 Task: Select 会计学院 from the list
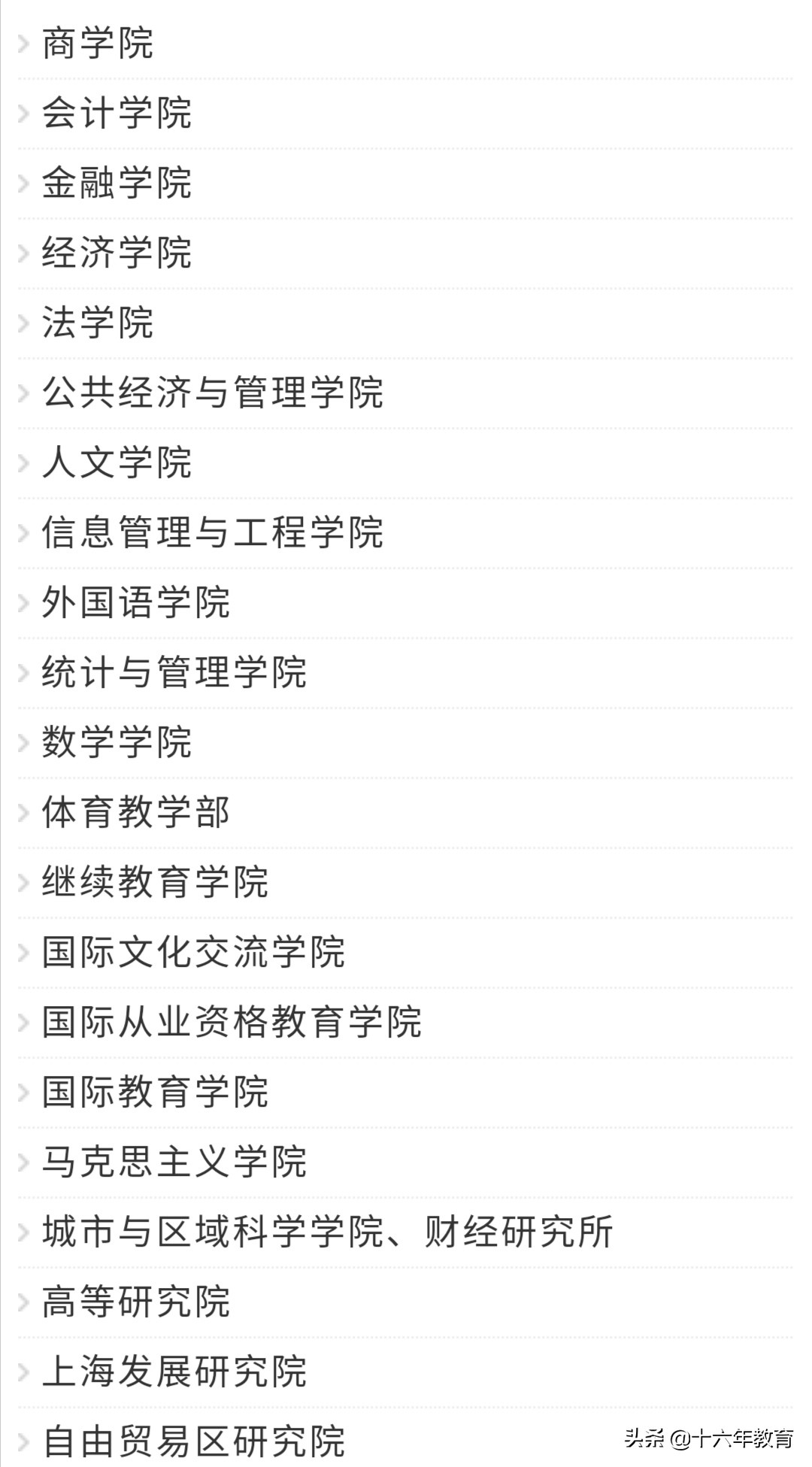[117, 113]
